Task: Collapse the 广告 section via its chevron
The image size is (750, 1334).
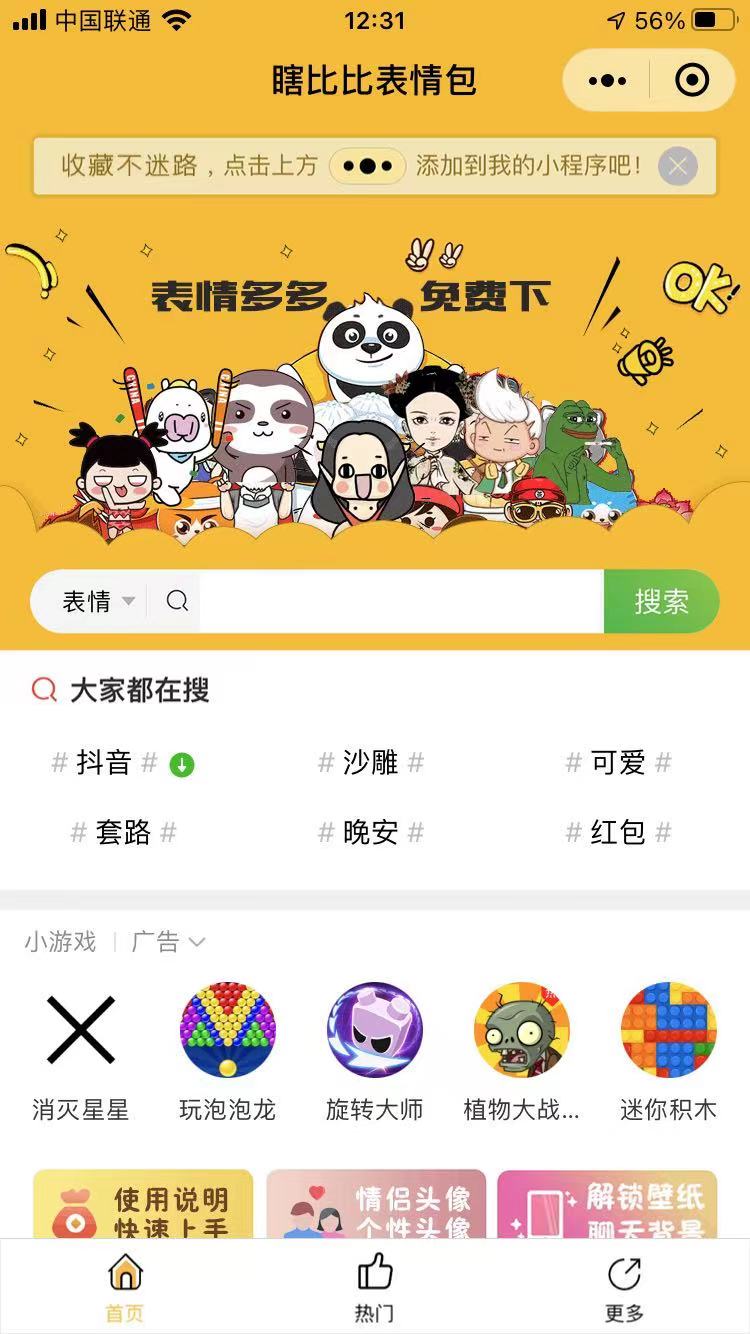Action: pyautogui.click(x=197, y=941)
